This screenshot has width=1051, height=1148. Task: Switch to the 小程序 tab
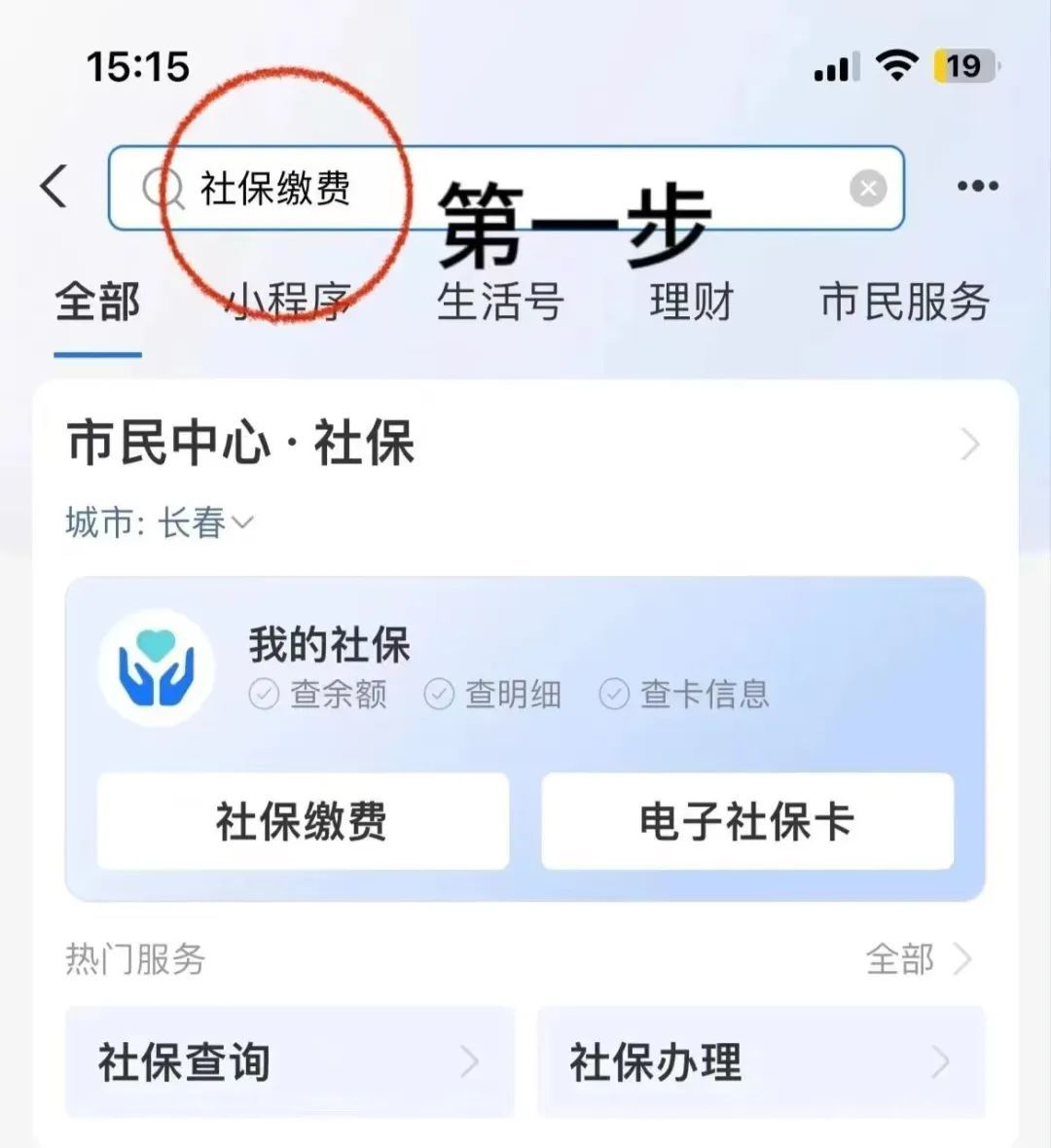click(x=288, y=304)
